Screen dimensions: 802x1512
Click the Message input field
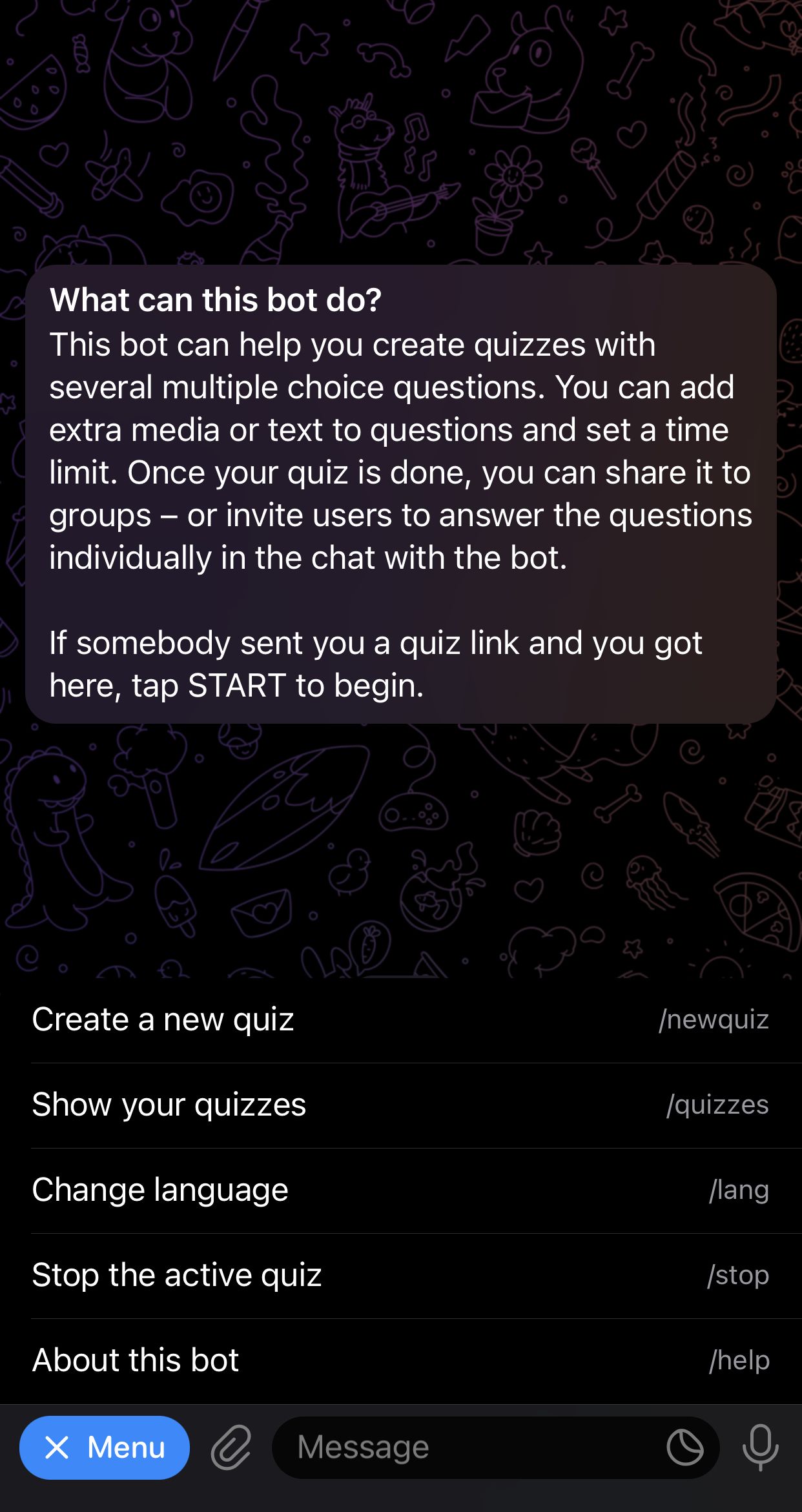coord(452,1447)
